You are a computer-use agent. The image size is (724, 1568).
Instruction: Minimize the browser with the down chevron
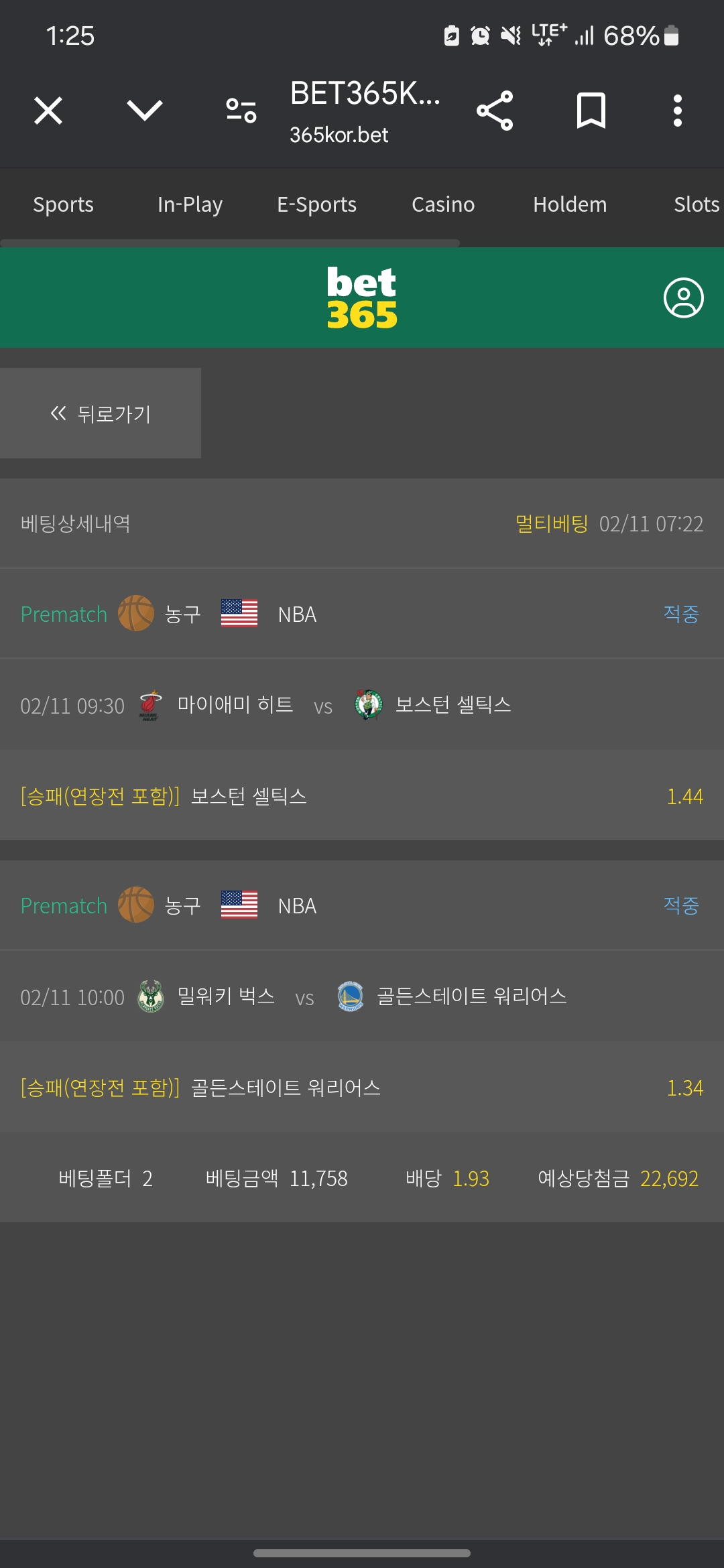pyautogui.click(x=145, y=111)
